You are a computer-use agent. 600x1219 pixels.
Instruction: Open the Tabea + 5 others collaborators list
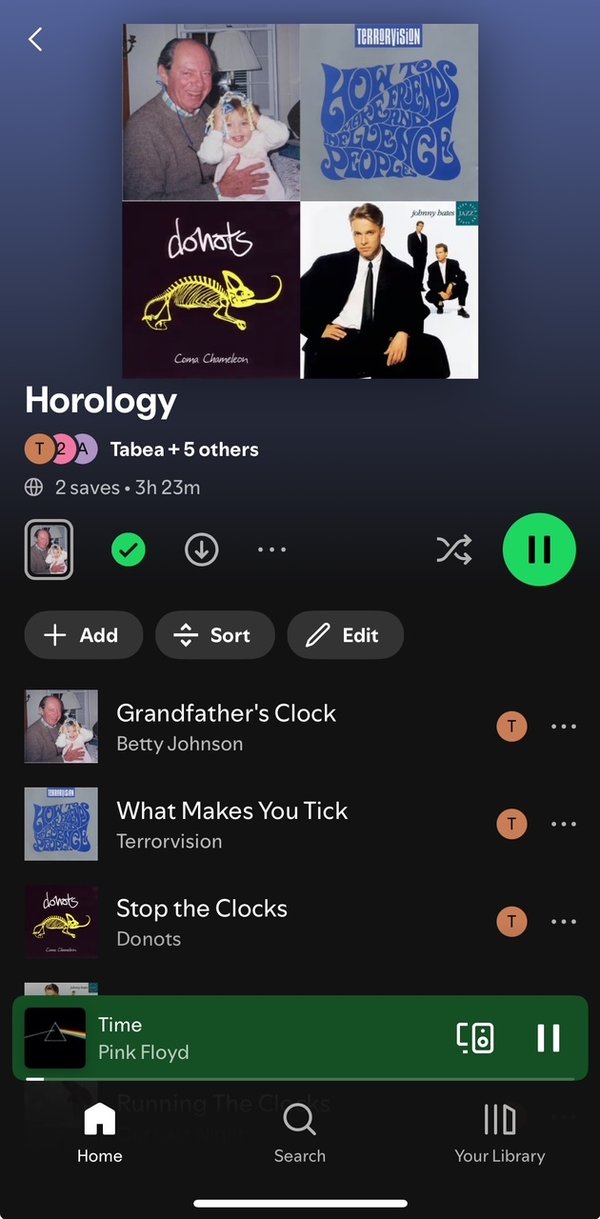point(183,449)
